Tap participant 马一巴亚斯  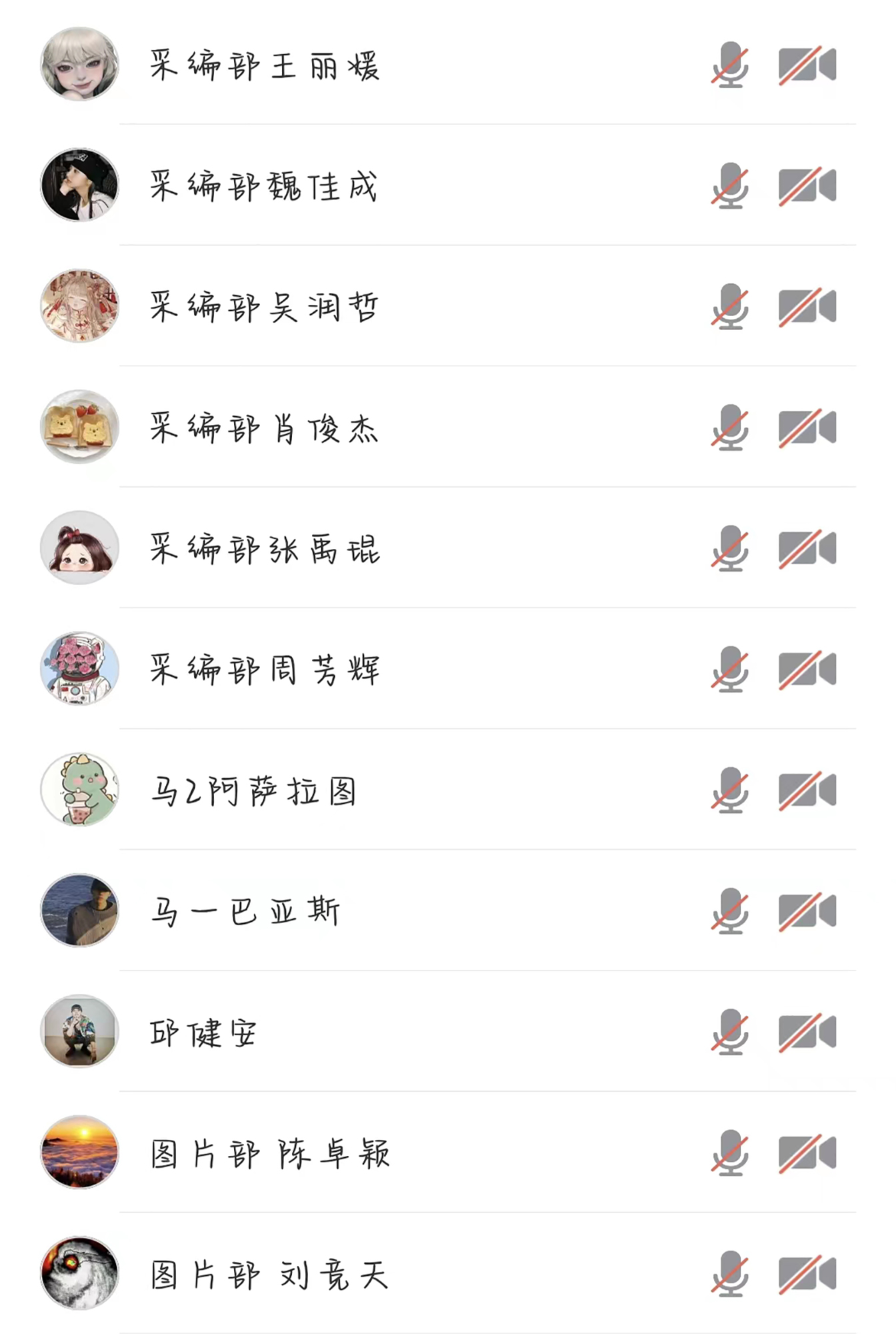click(245, 912)
